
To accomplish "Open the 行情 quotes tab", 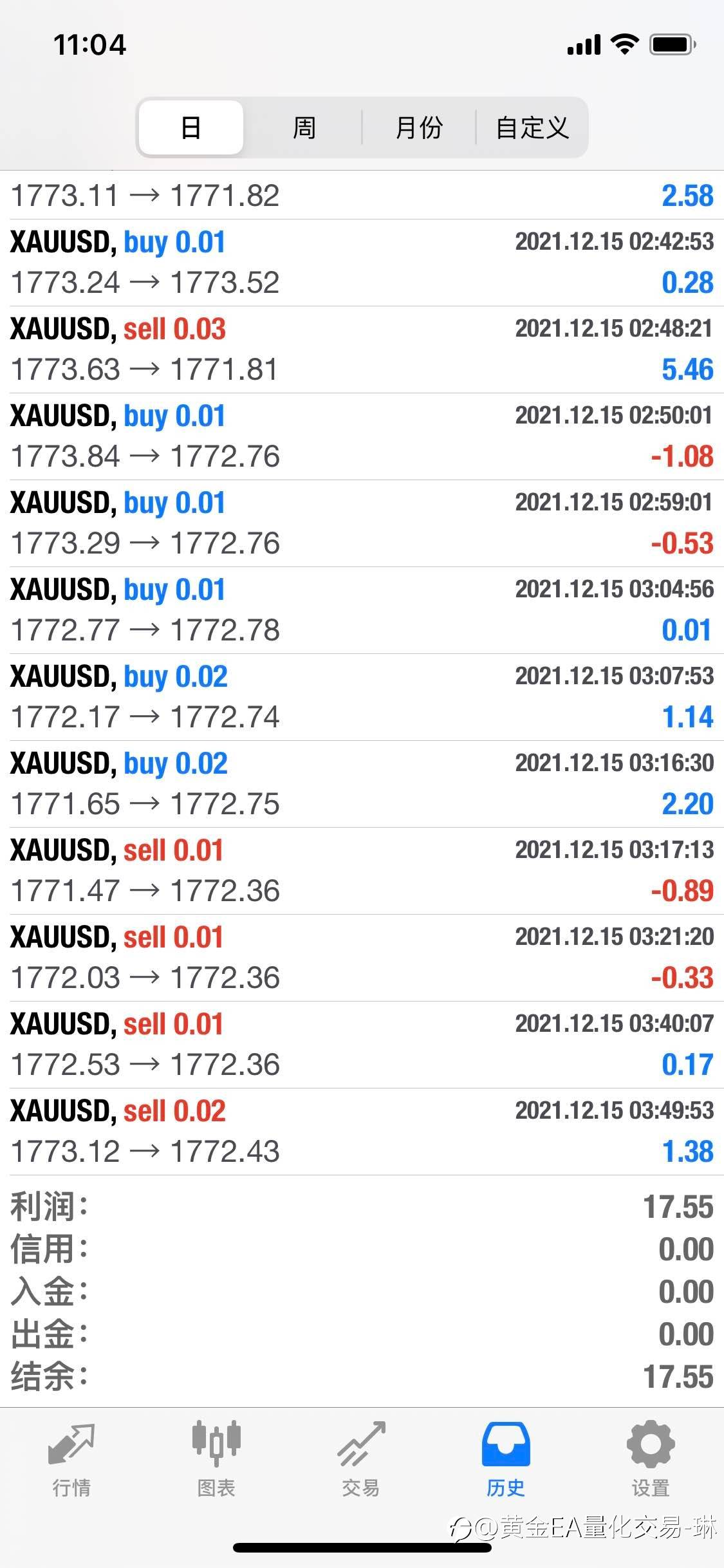I will point(71,1459).
